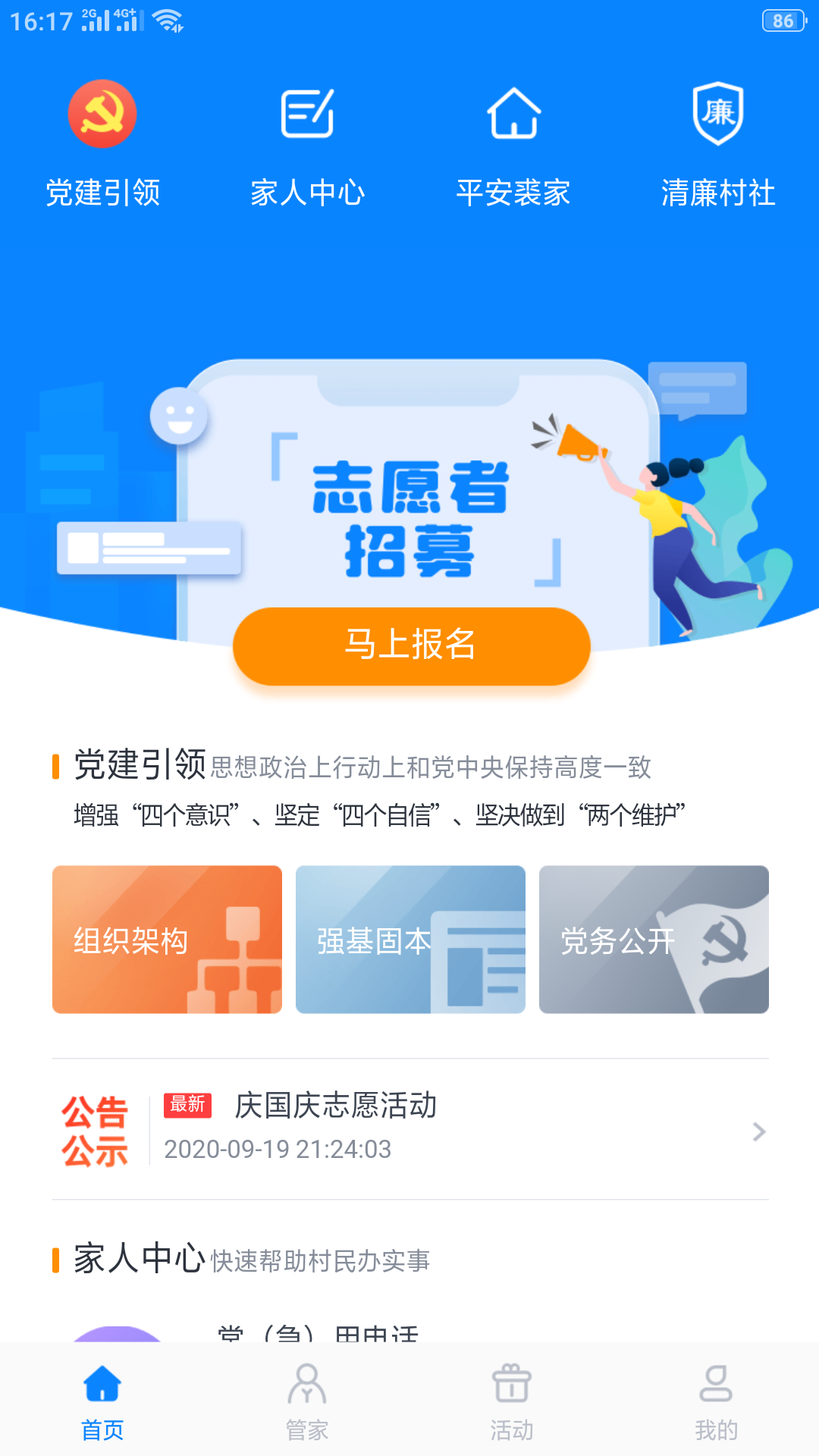Open 家人中心 shortcut at top
The width and height of the screenshot is (819, 1456).
pyautogui.click(x=307, y=143)
